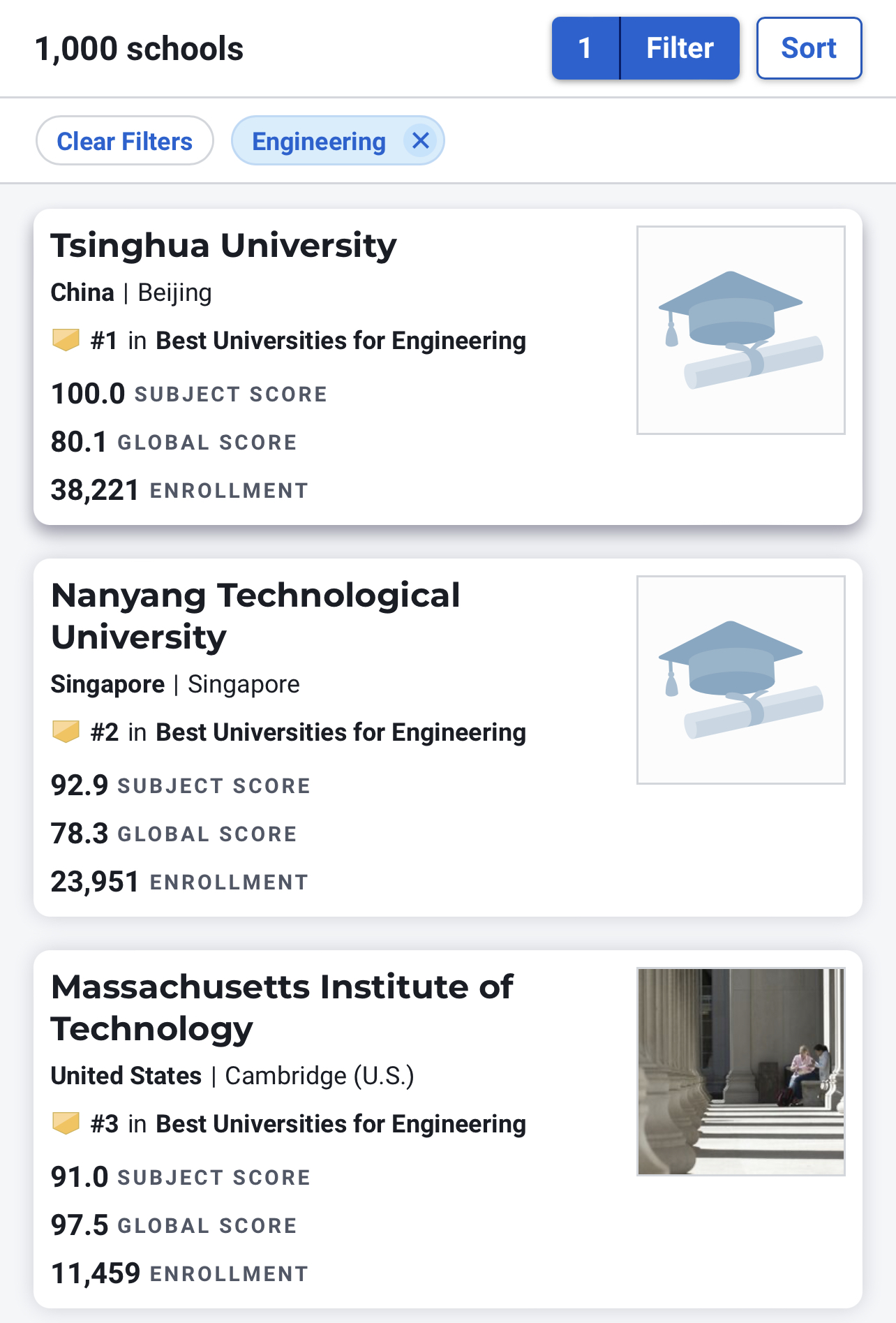Open the Sort menu
The image size is (896, 1323).
pyautogui.click(x=808, y=48)
